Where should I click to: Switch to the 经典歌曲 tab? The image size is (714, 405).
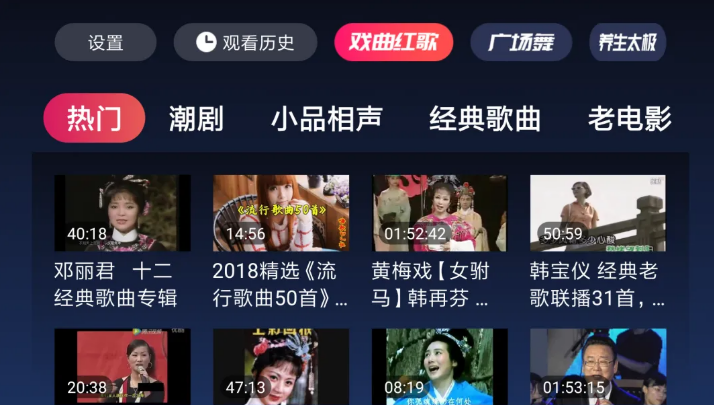[485, 118]
